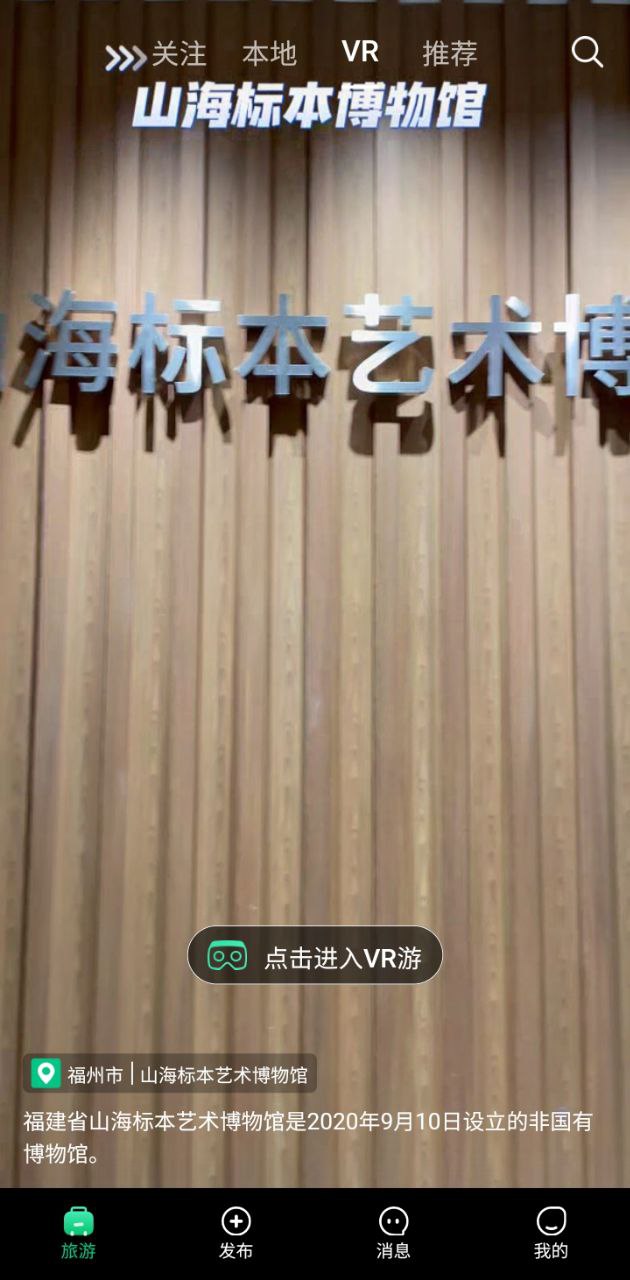The image size is (630, 1280).
Task: Switch to the 推荐 tab
Action: coord(450,54)
